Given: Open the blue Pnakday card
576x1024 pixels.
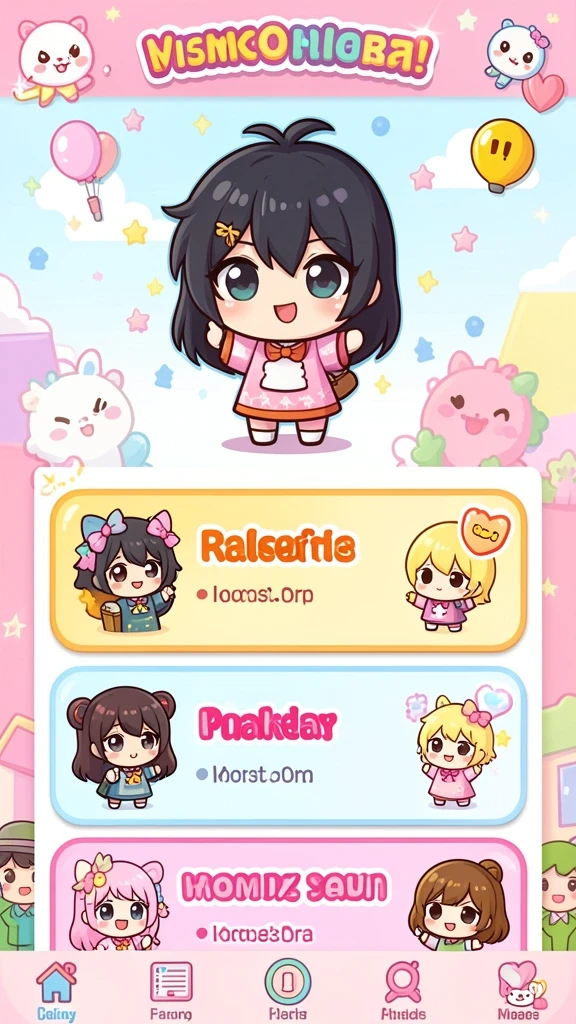Looking at the screenshot, I should (x=288, y=746).
